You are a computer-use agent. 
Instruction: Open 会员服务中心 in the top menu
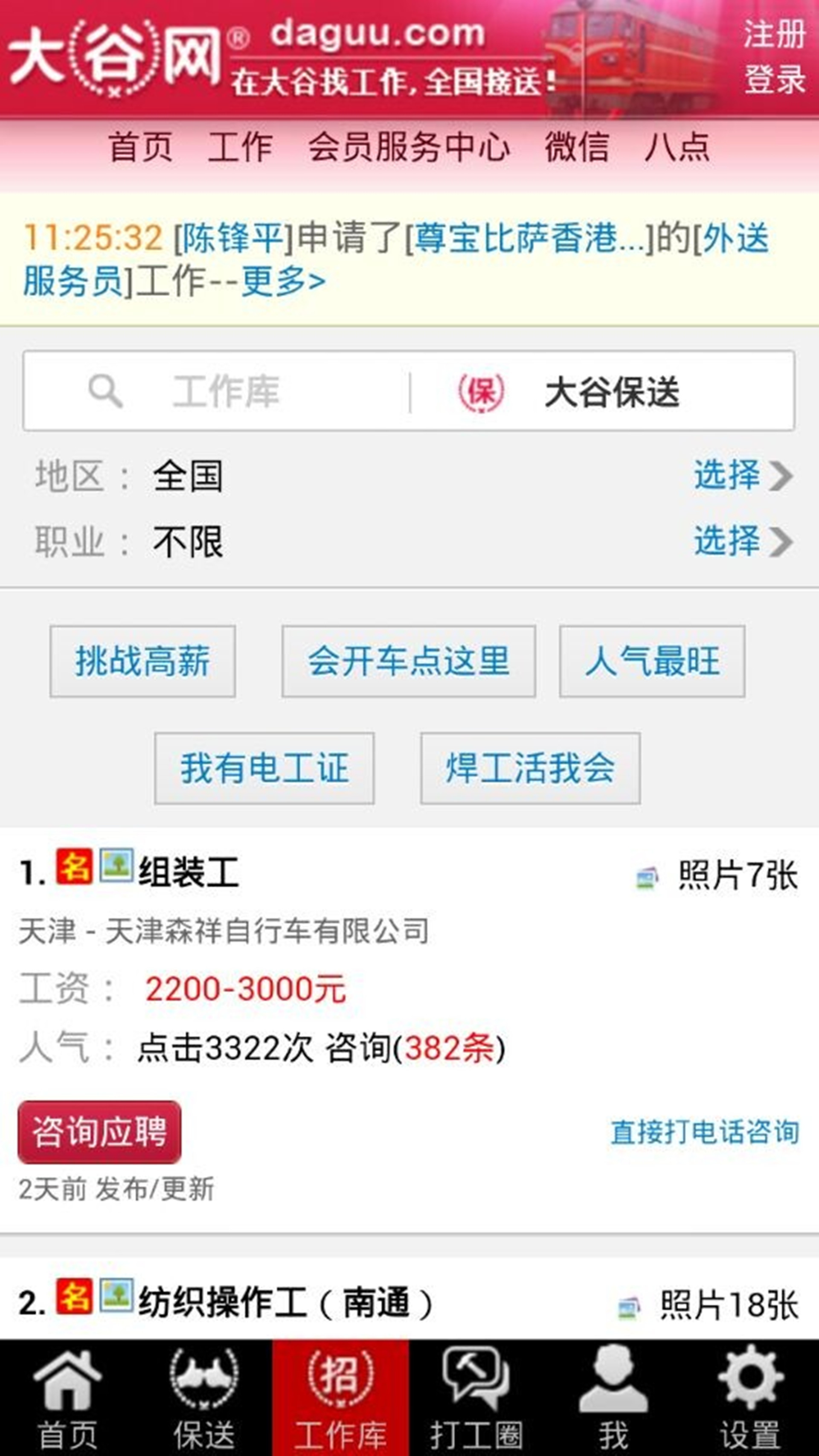[x=408, y=147]
